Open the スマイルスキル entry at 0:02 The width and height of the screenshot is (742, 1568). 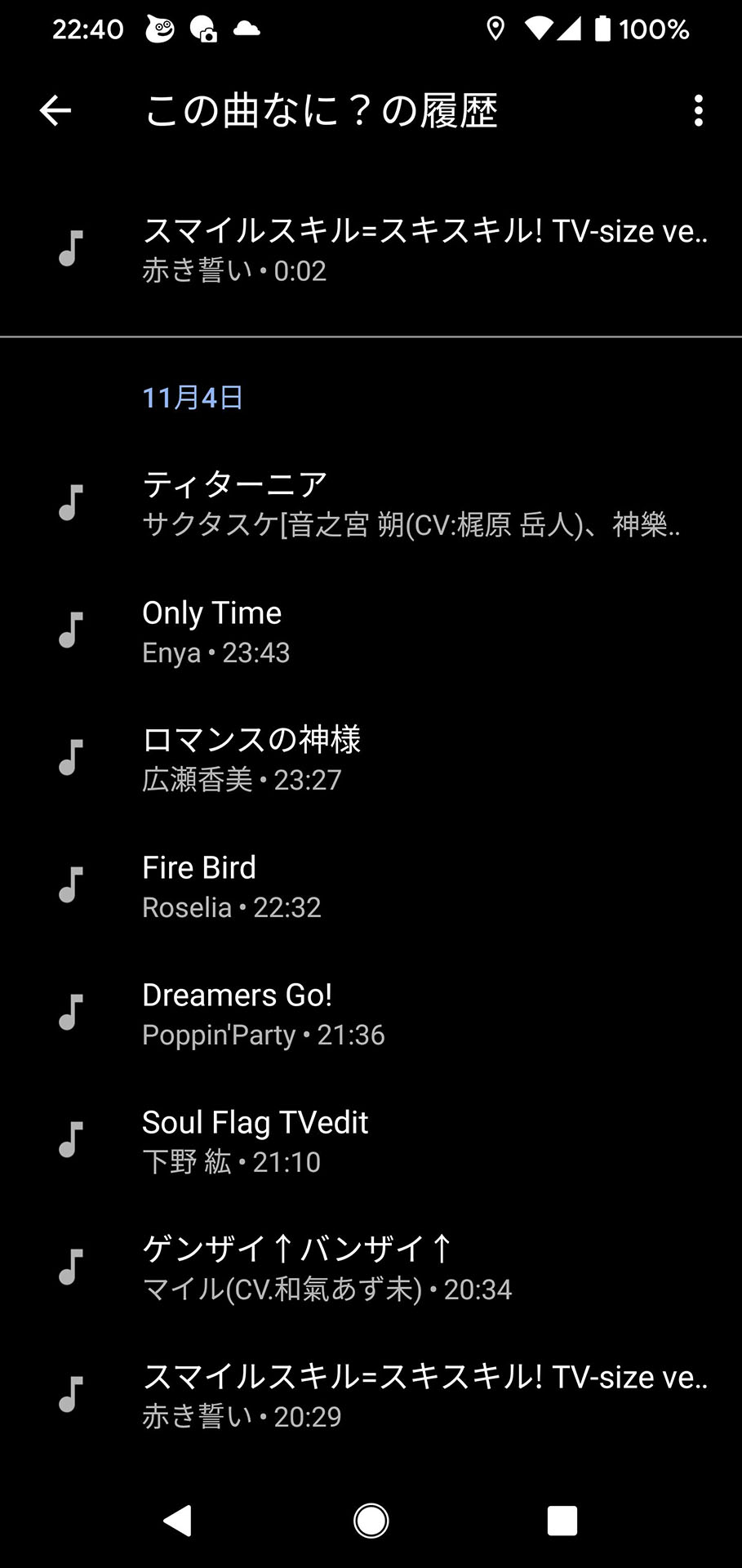(371, 249)
